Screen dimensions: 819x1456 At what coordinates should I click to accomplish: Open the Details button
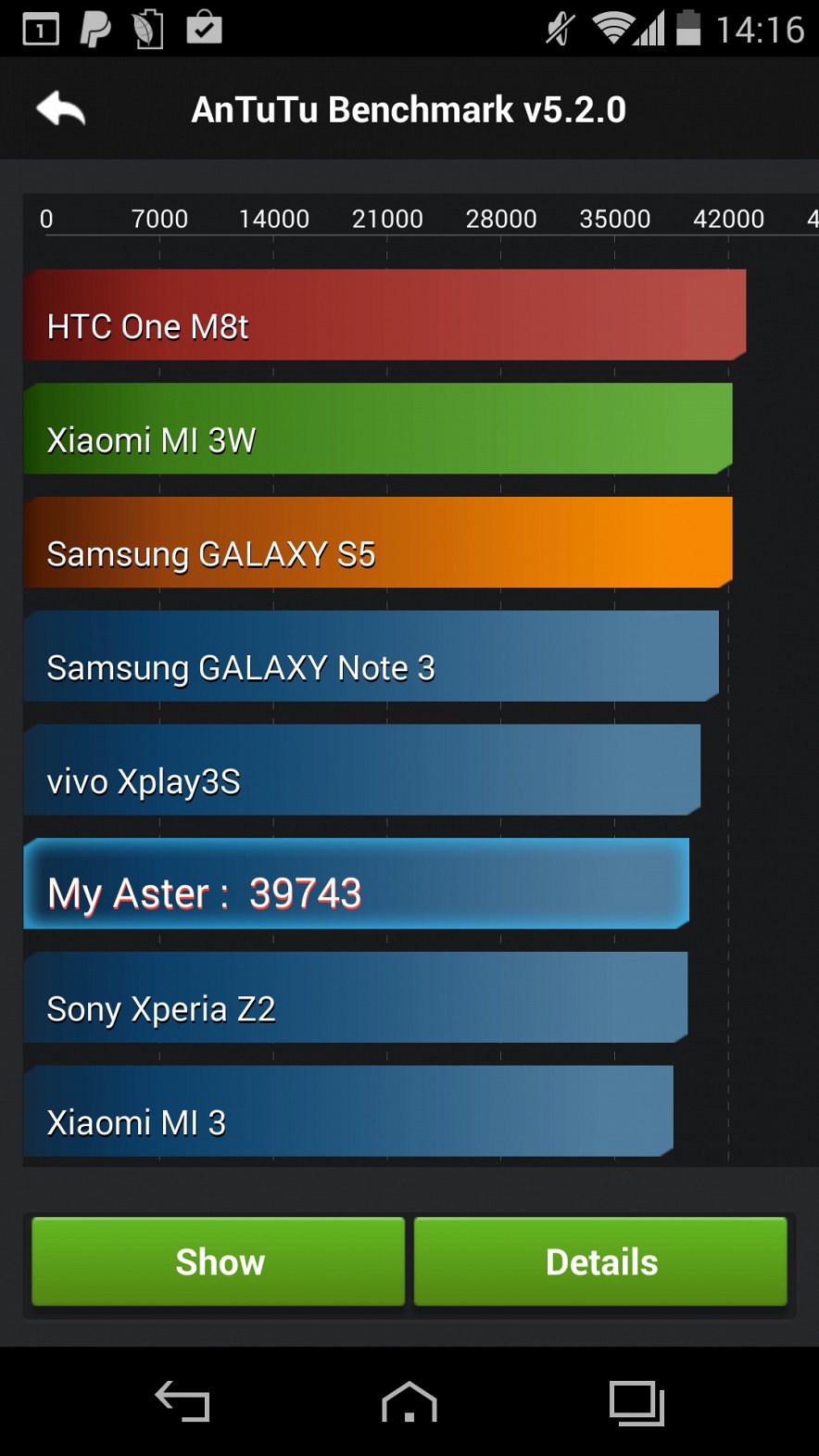click(x=600, y=1261)
